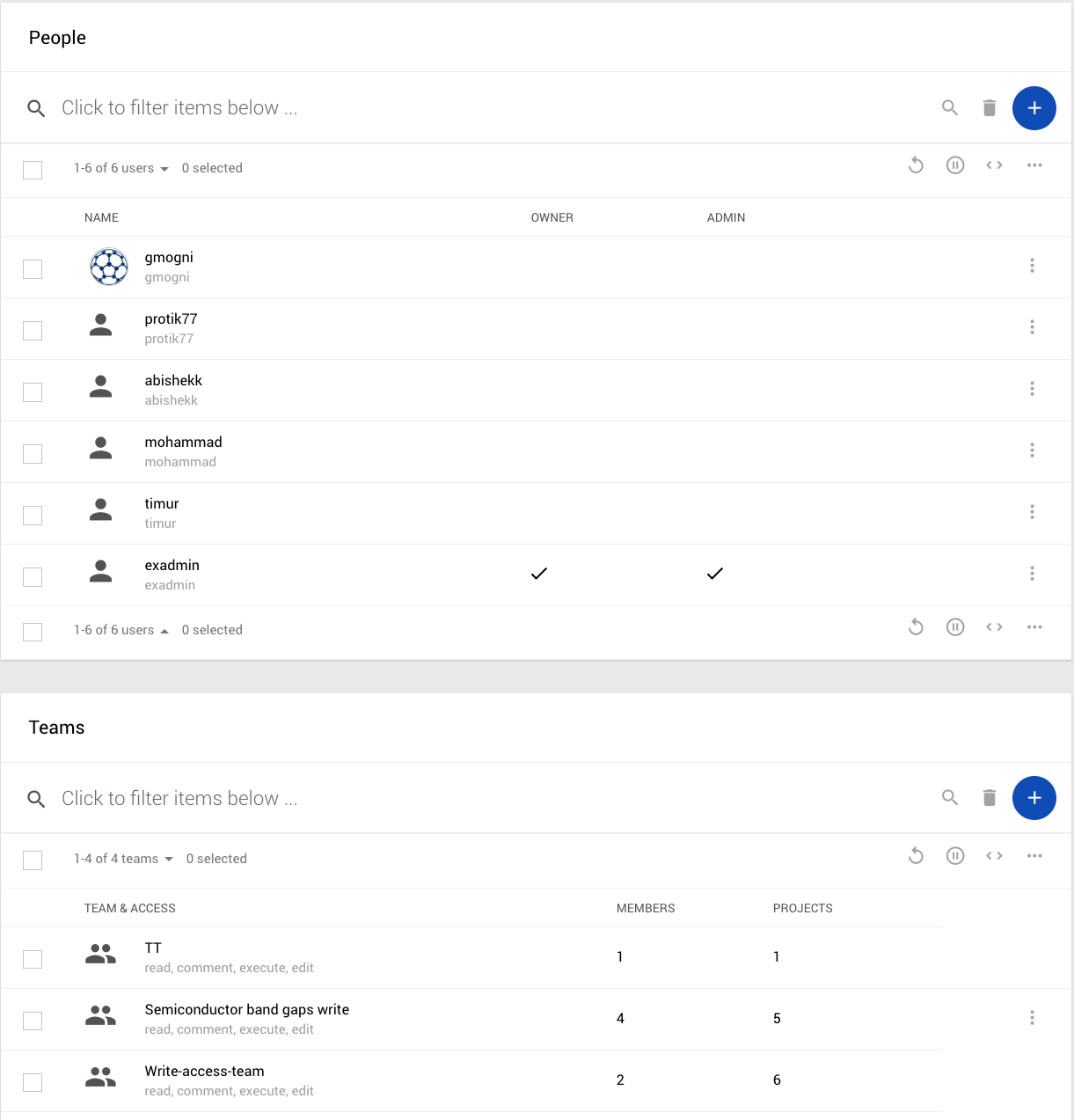Image resolution: width=1074 pixels, height=1120 pixels.
Task: Select the checkbox next to gmogni
Action: (x=33, y=268)
